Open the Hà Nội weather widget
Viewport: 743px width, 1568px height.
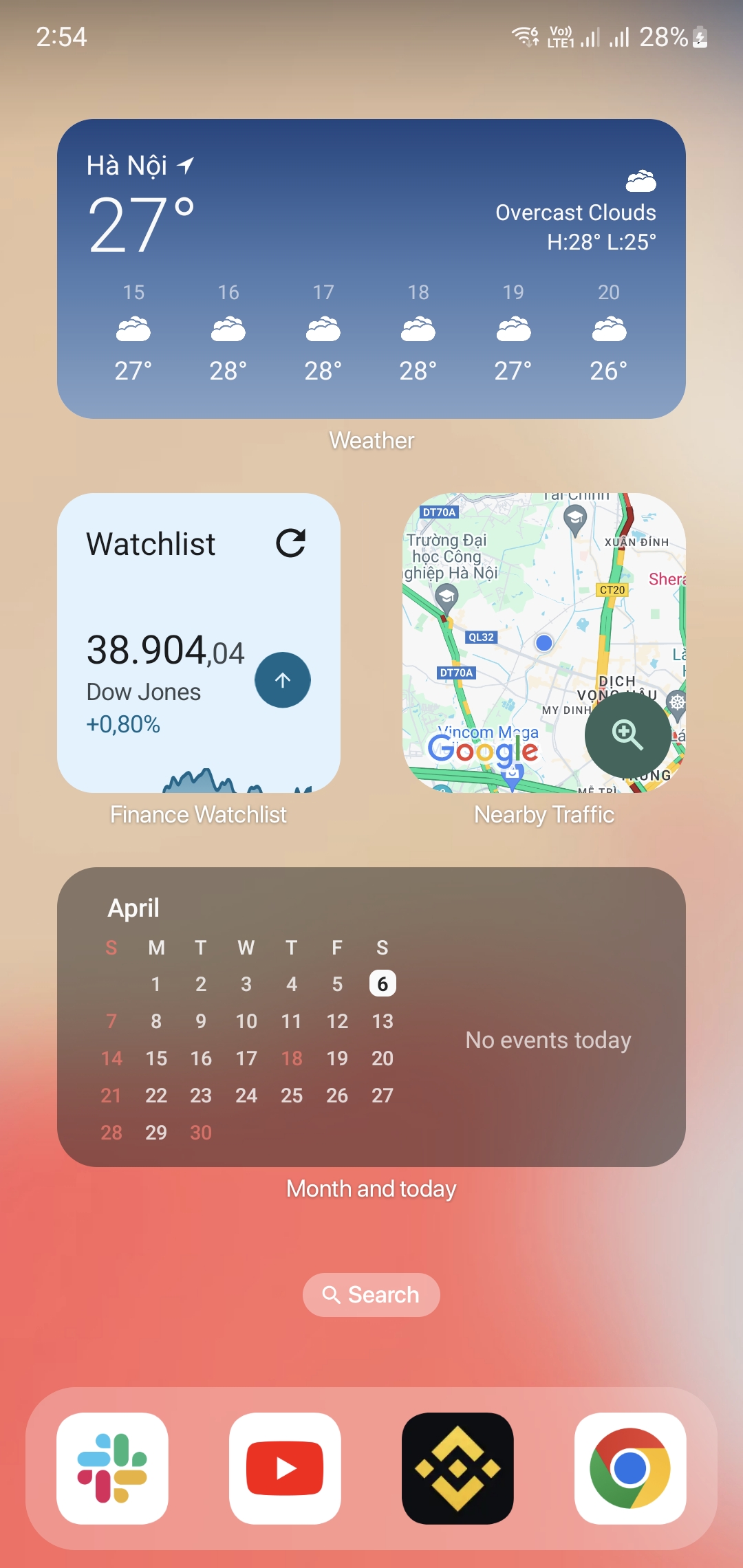(371, 268)
